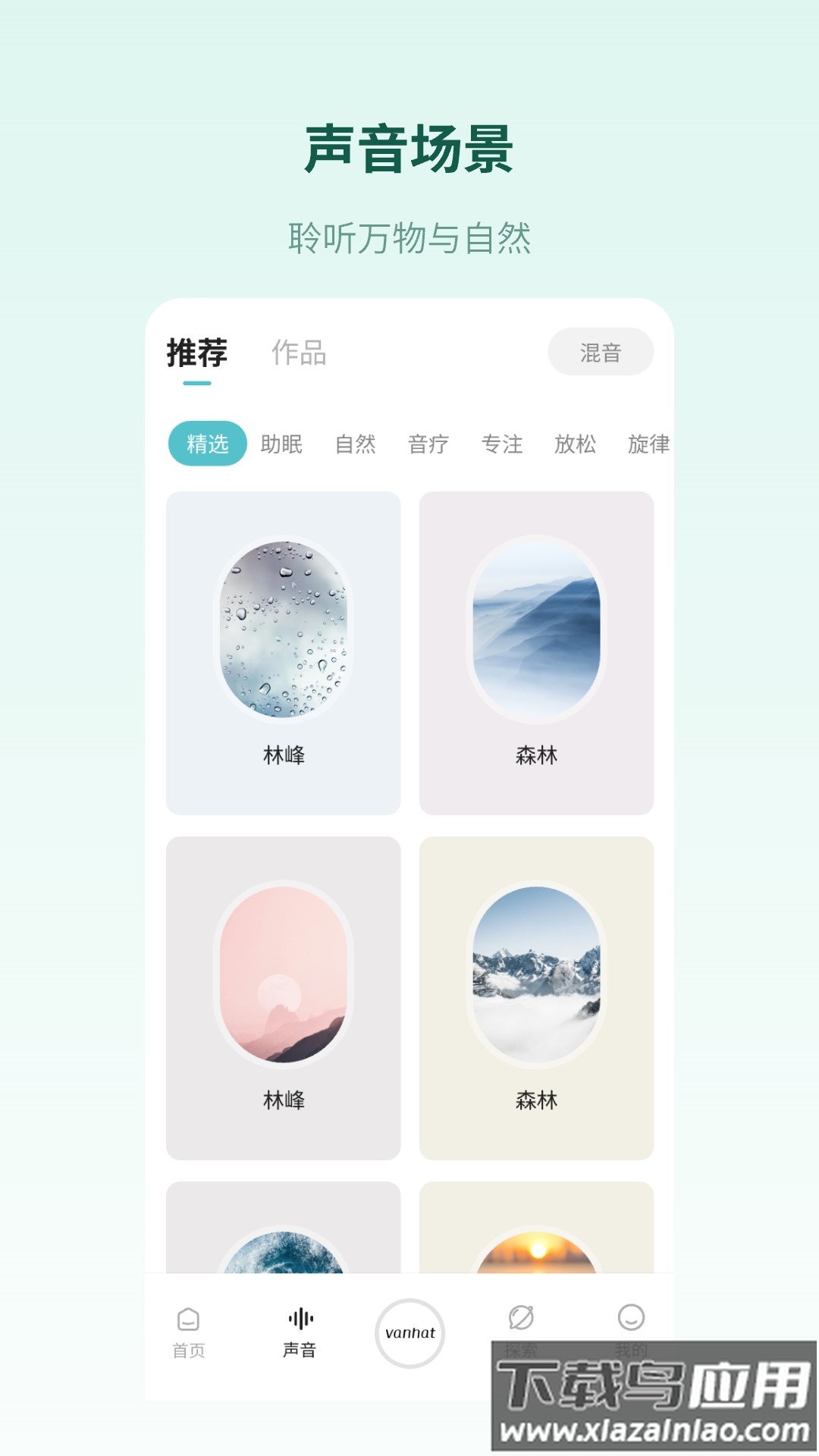The width and height of the screenshot is (819, 1456).
Task: Open the snowy mountain 森林 scene image
Action: pos(535,978)
